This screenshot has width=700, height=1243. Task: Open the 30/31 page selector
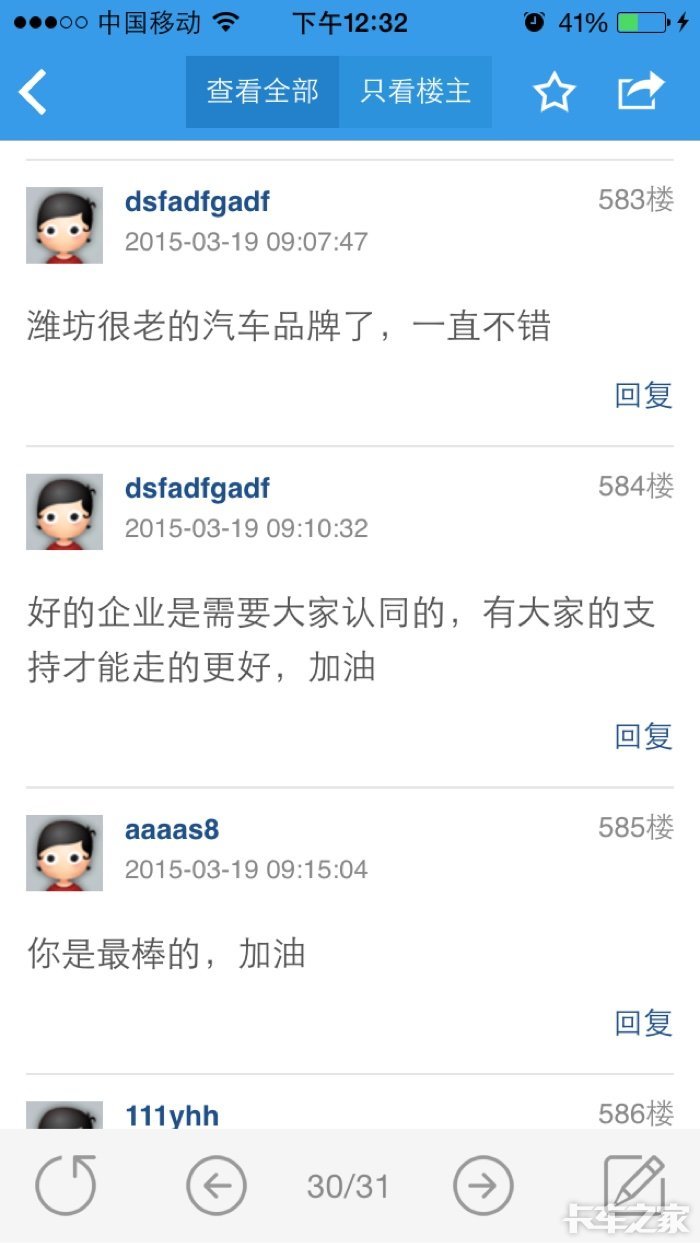[348, 1186]
